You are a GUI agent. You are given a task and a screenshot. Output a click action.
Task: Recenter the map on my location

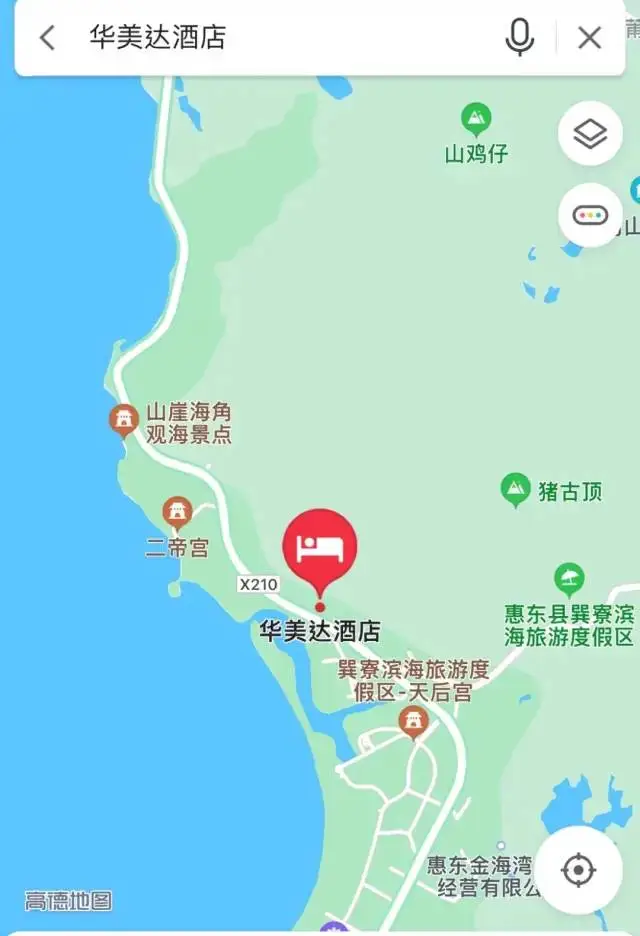(578, 870)
